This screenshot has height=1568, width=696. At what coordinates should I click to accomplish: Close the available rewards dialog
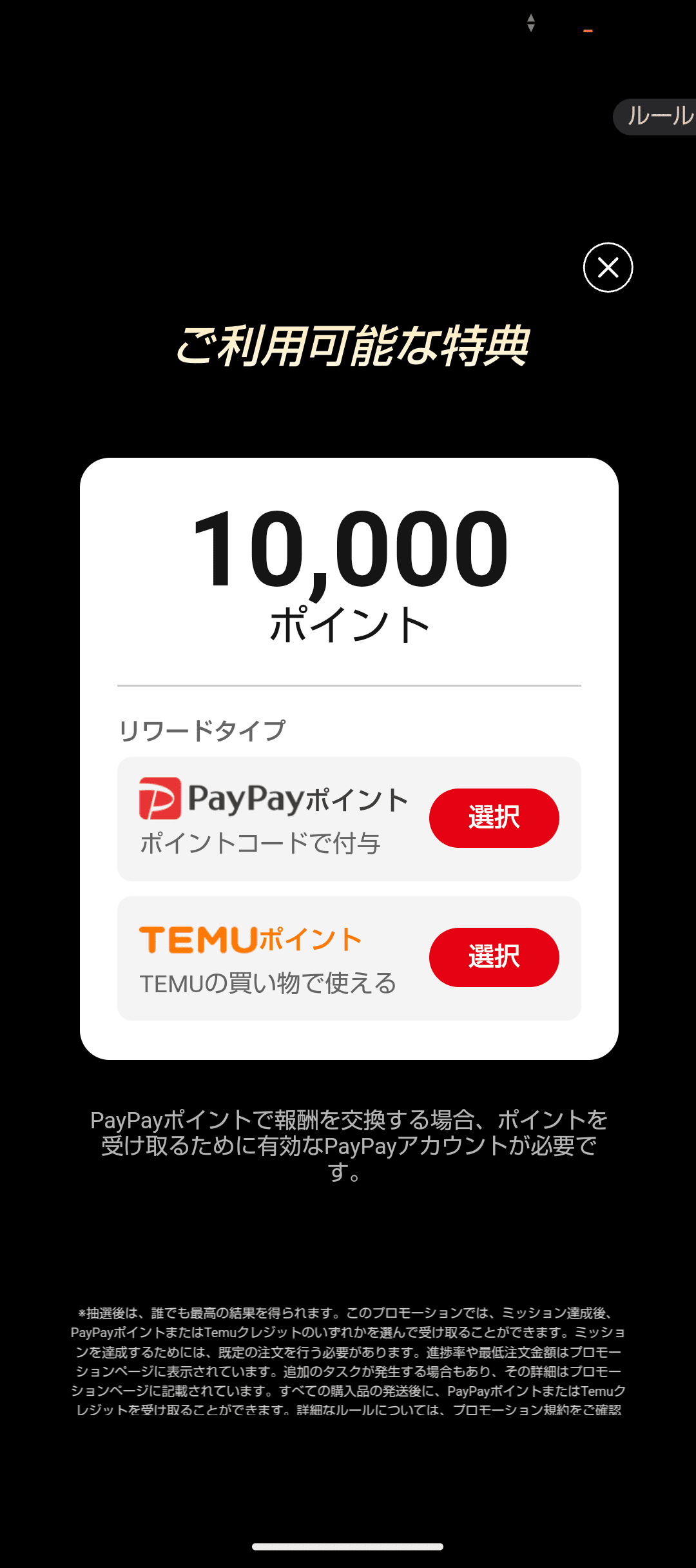pos(608,268)
